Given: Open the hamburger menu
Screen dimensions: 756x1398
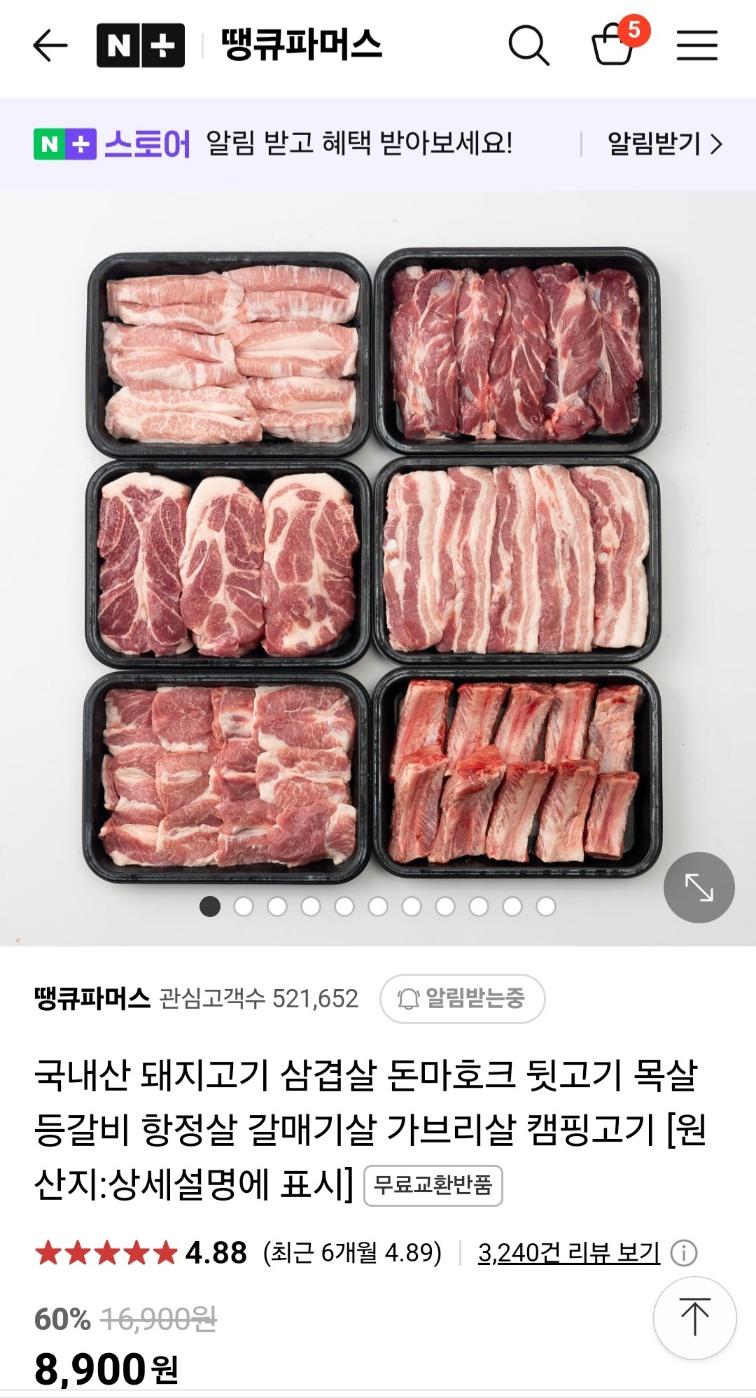Looking at the screenshot, I should (x=697, y=45).
